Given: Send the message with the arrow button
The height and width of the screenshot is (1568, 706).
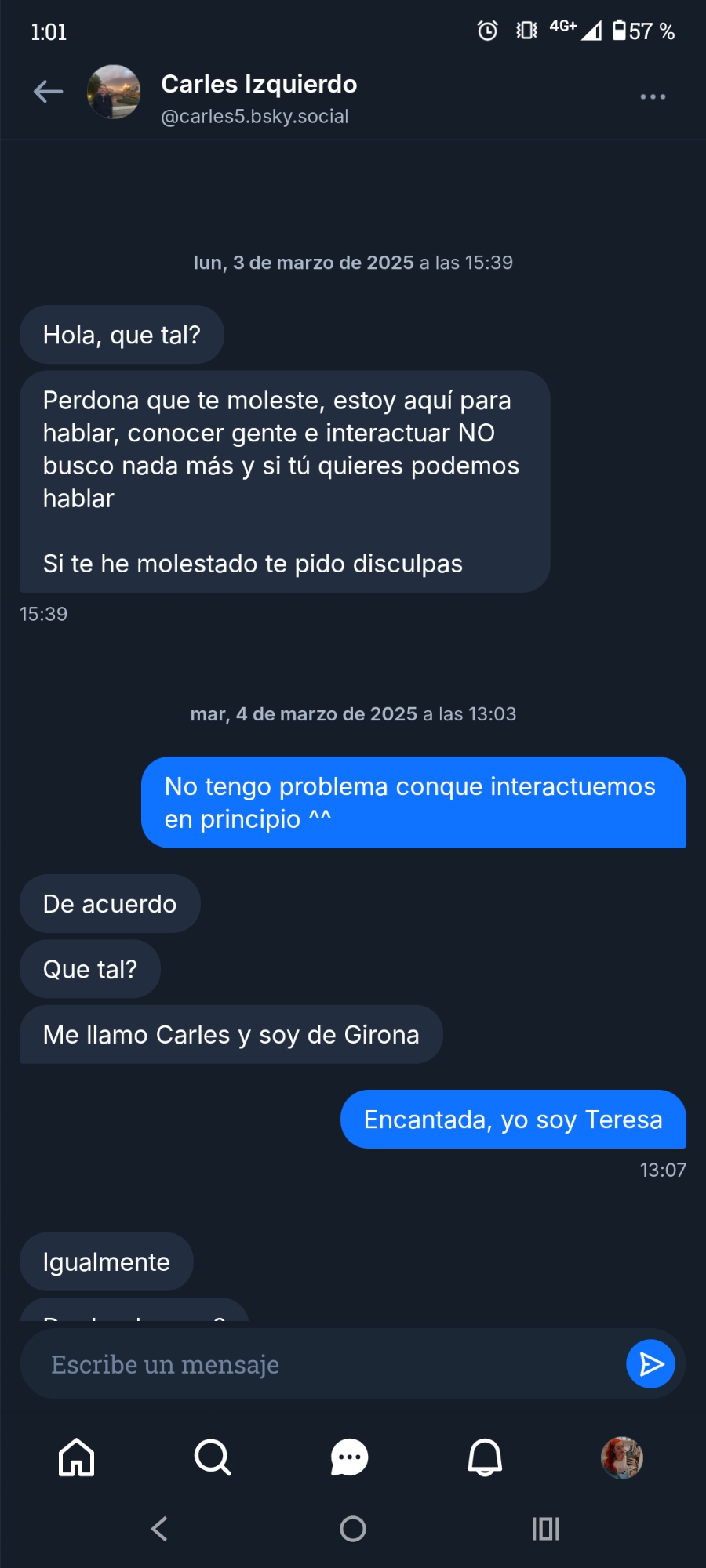Looking at the screenshot, I should (x=650, y=1364).
